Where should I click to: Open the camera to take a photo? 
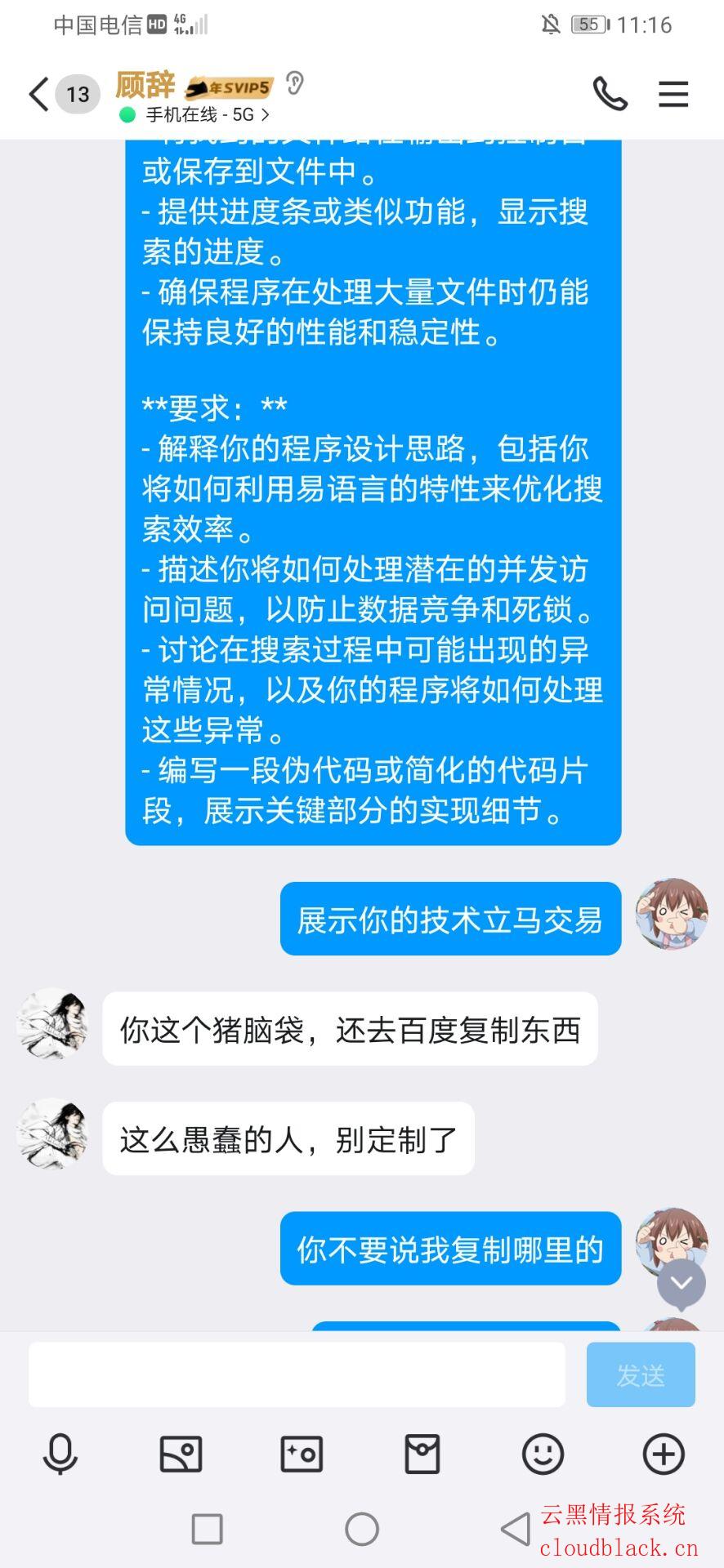[302, 1454]
